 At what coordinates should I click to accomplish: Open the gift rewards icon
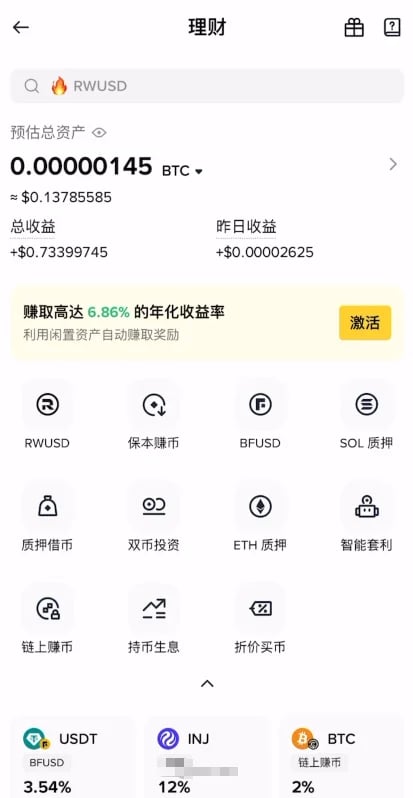point(354,27)
